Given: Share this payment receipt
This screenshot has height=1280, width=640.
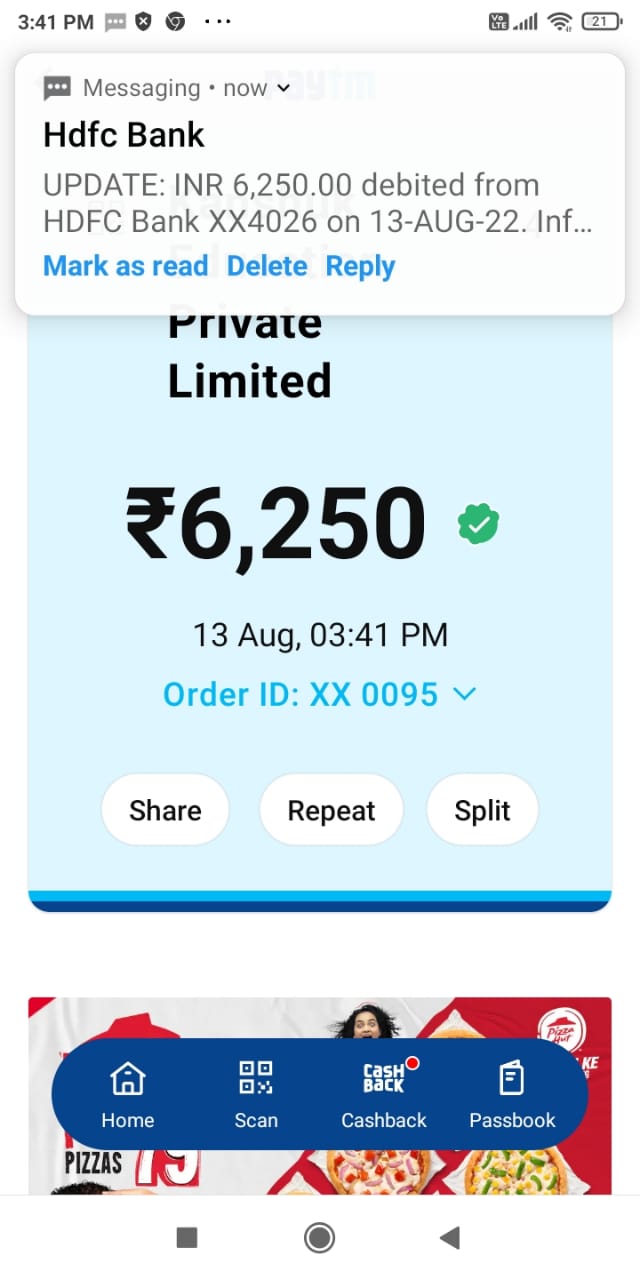Looking at the screenshot, I should click(165, 810).
